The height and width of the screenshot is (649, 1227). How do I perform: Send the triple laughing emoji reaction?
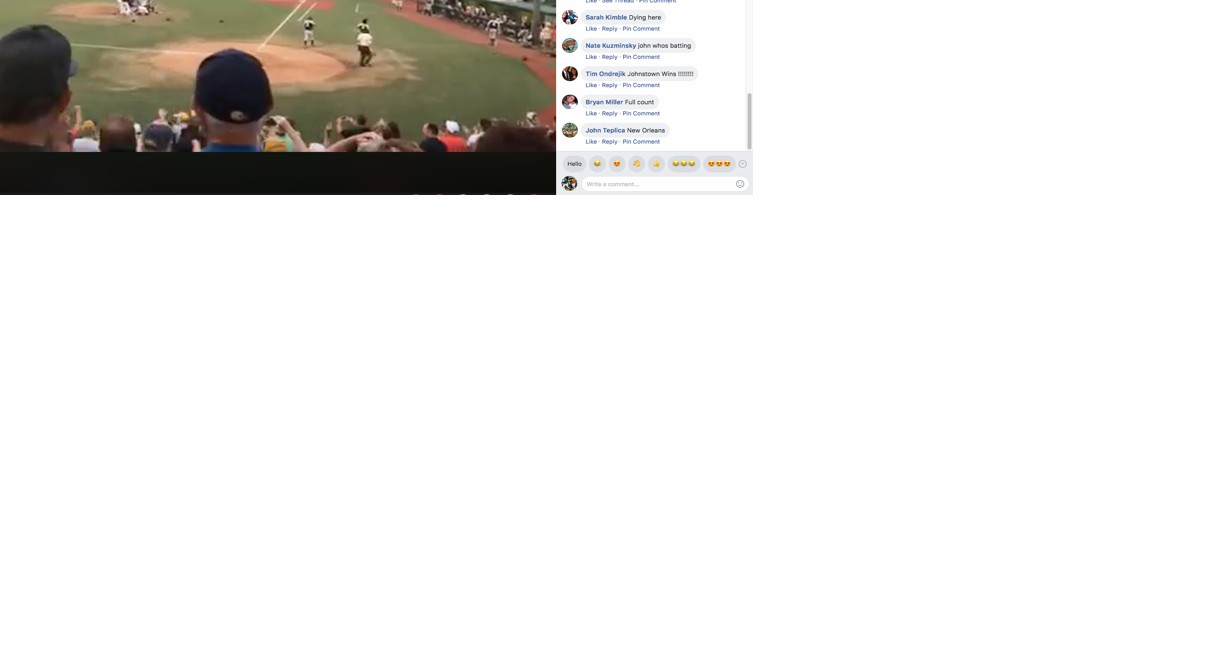(x=683, y=164)
